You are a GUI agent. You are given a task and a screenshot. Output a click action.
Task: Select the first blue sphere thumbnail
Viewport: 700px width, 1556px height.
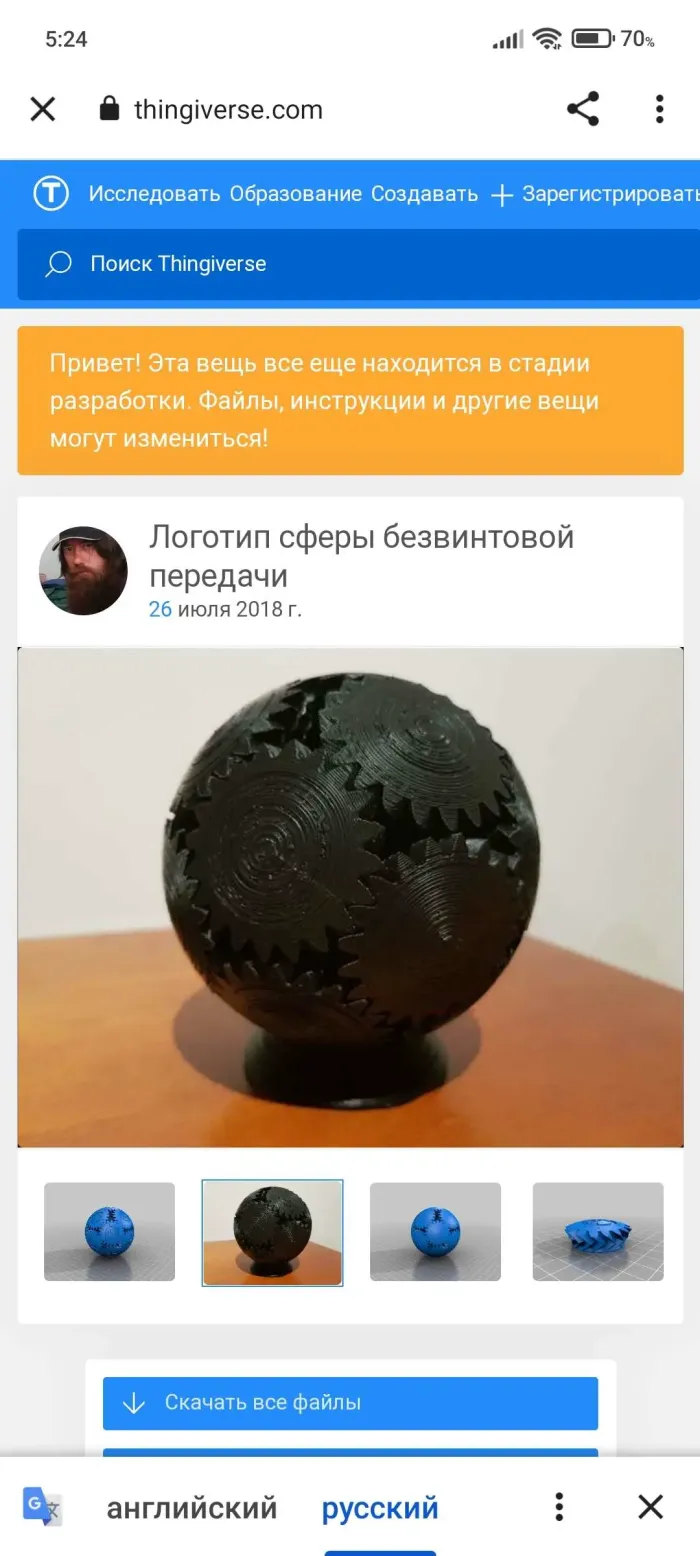point(109,1232)
